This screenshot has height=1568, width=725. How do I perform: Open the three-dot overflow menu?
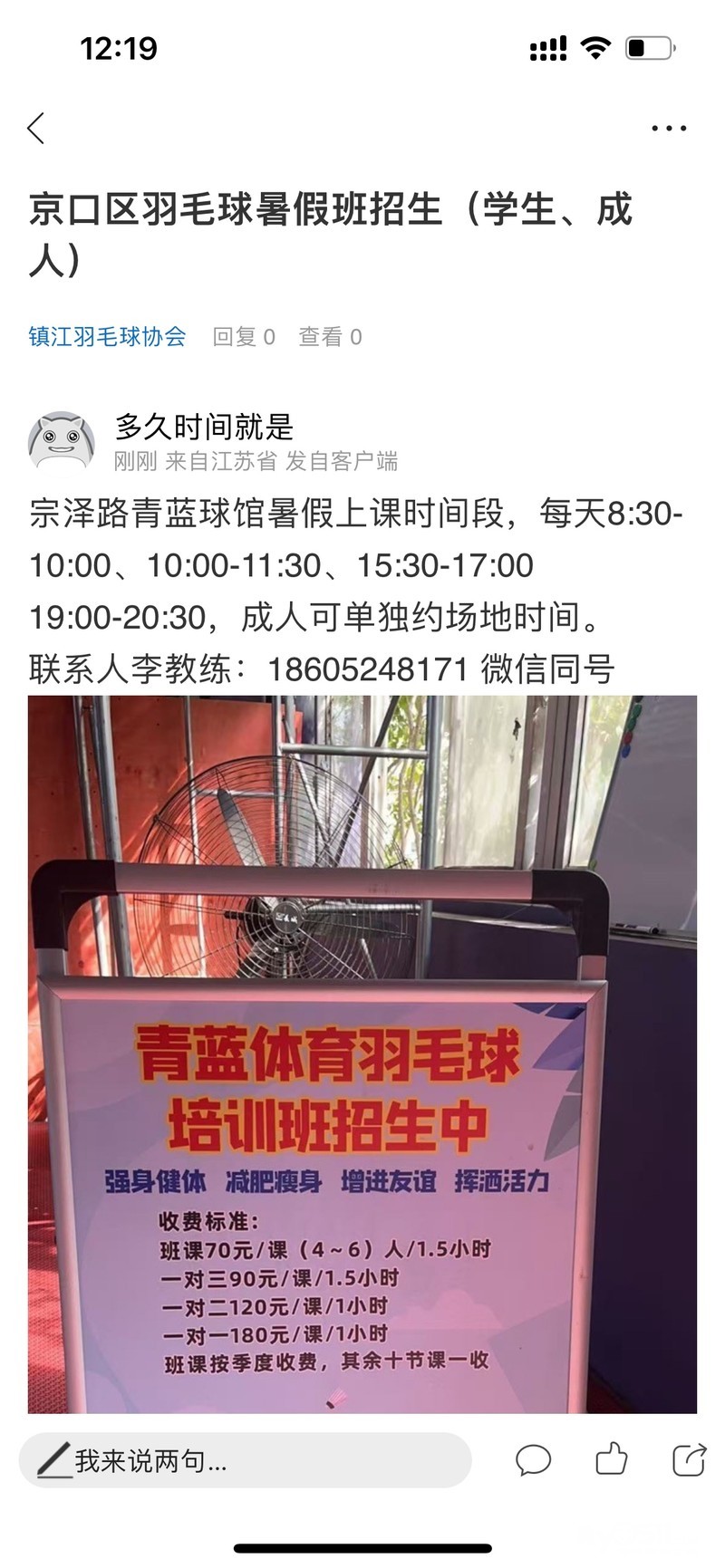pos(669,129)
